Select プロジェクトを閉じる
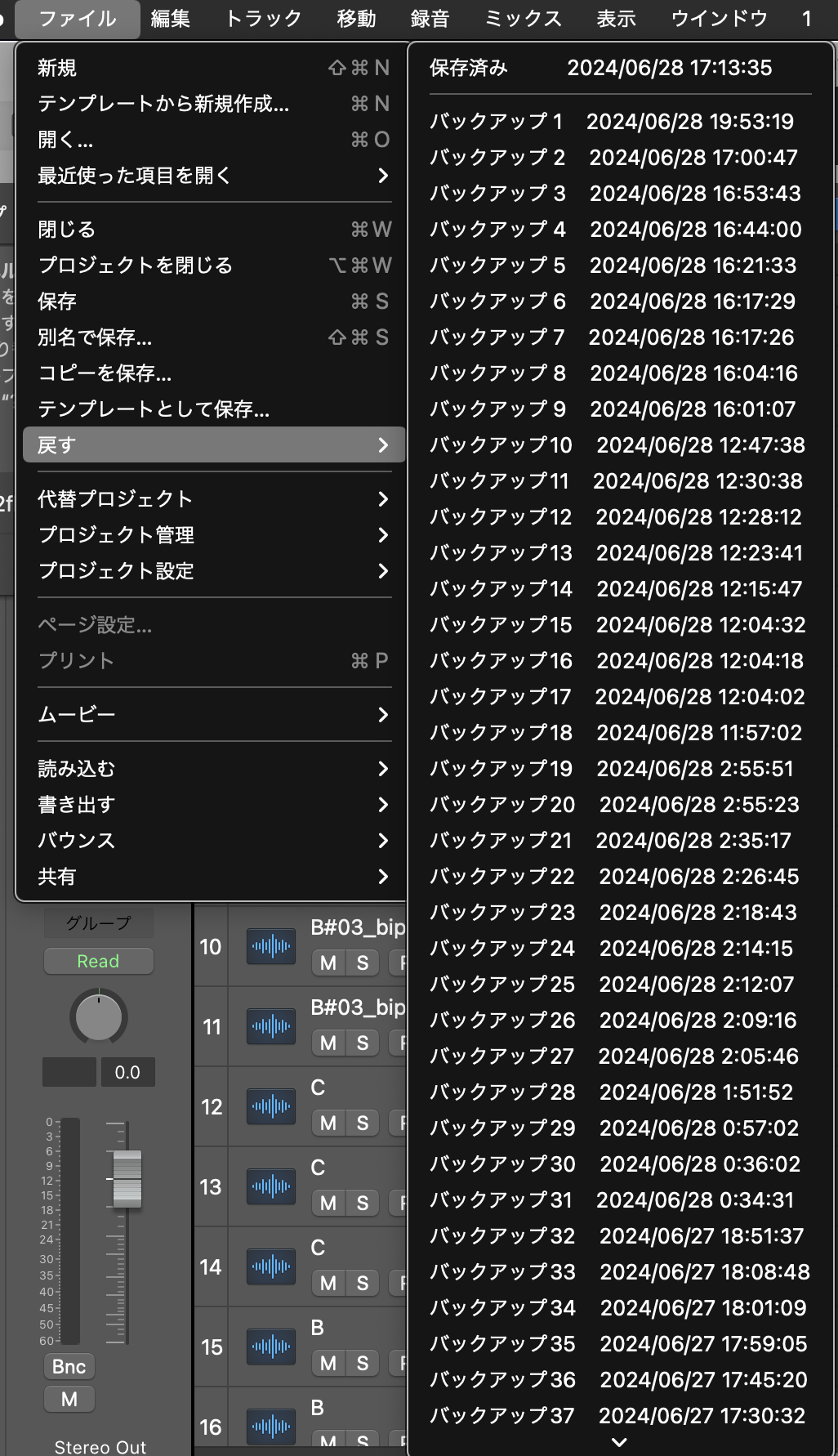 tap(136, 266)
